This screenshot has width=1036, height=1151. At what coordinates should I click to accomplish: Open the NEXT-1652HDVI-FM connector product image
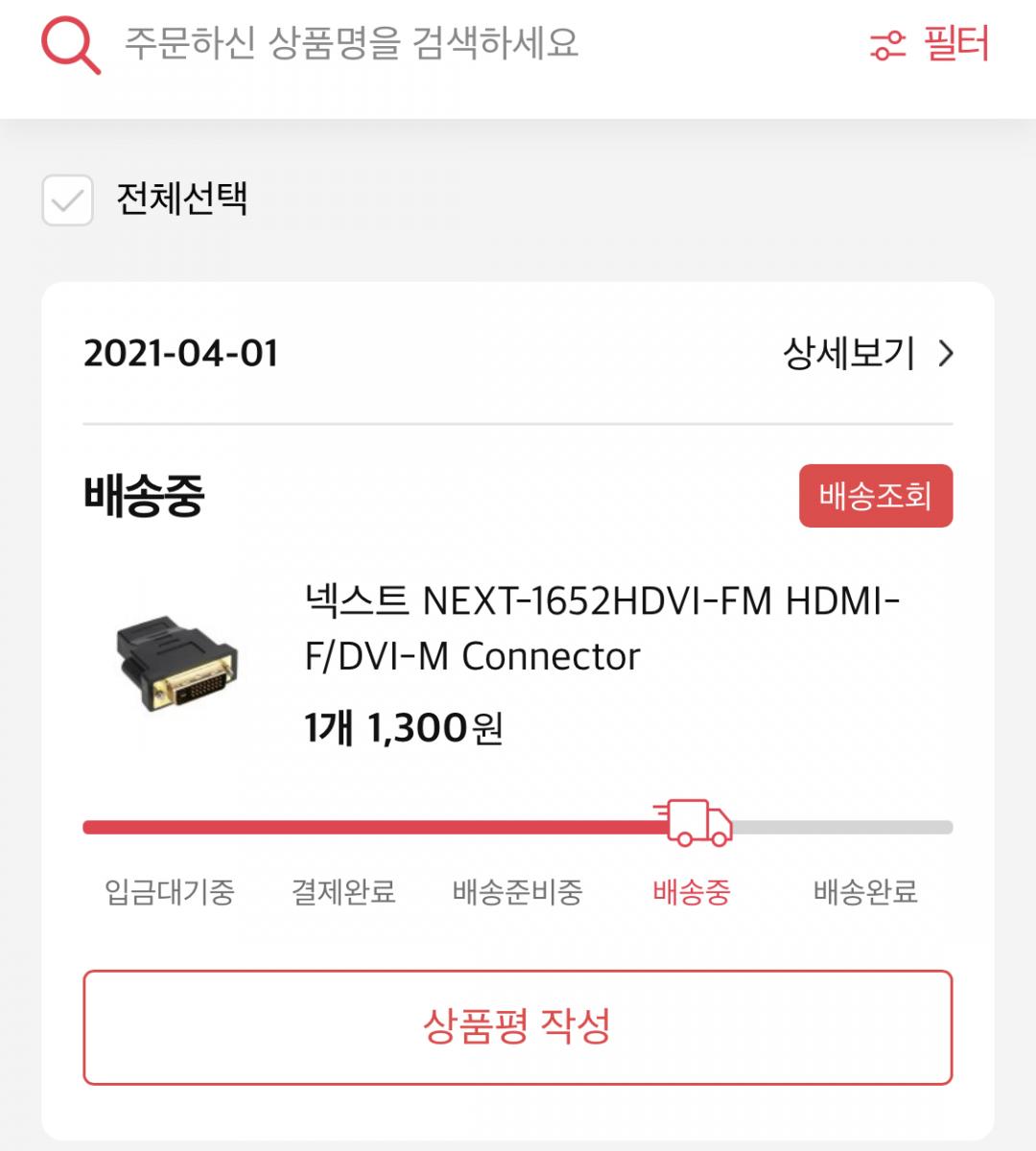click(x=177, y=662)
